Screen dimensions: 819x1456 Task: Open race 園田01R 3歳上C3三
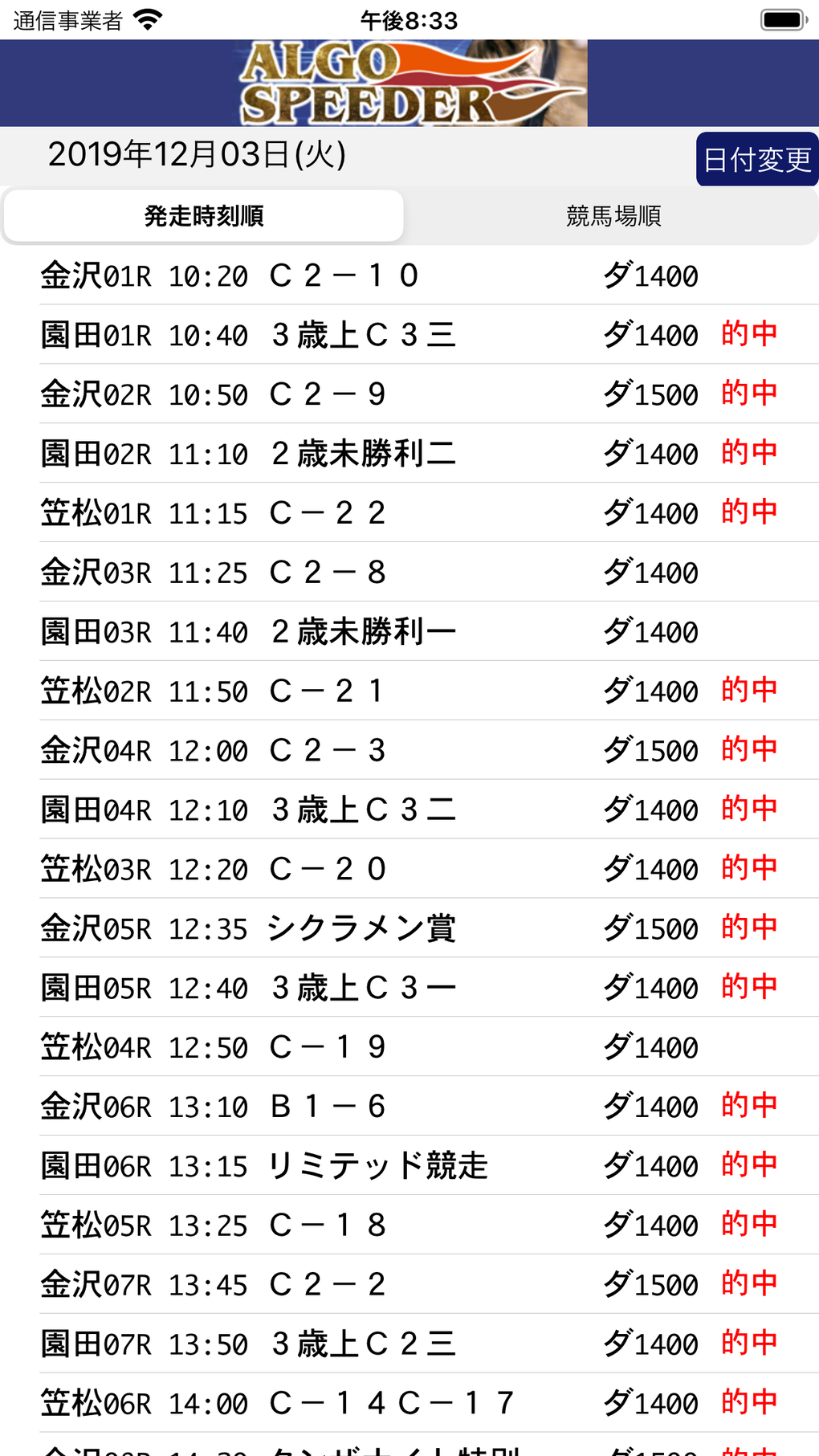pos(409,335)
